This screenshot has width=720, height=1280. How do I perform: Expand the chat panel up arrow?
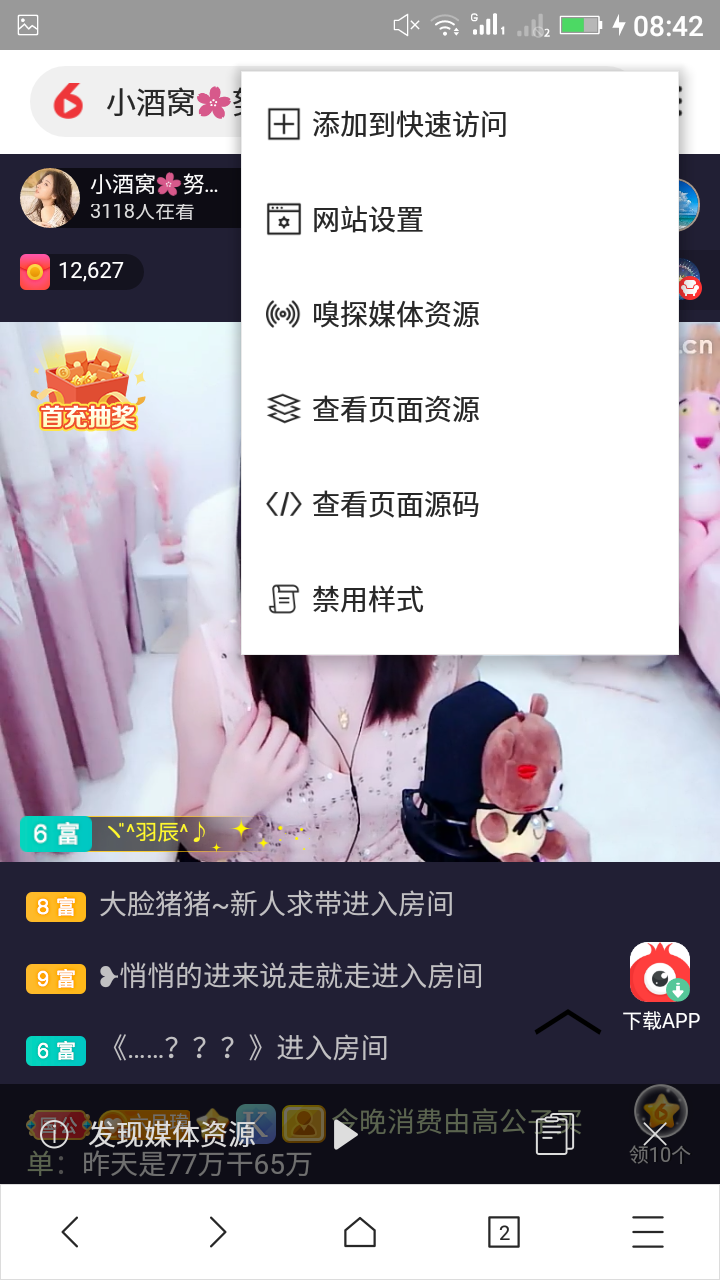coord(567,1022)
